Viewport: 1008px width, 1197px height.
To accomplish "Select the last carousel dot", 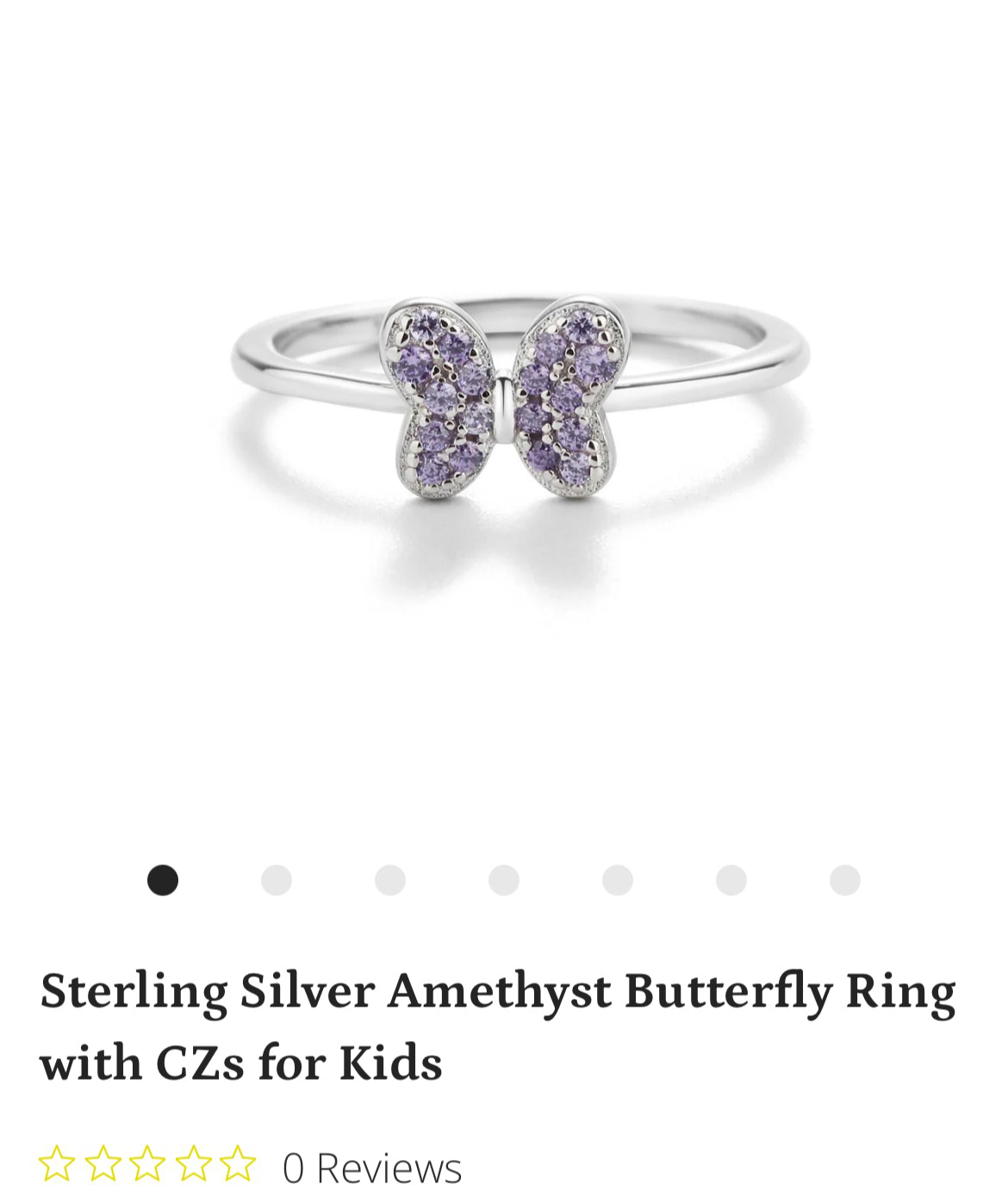I will click(x=843, y=880).
